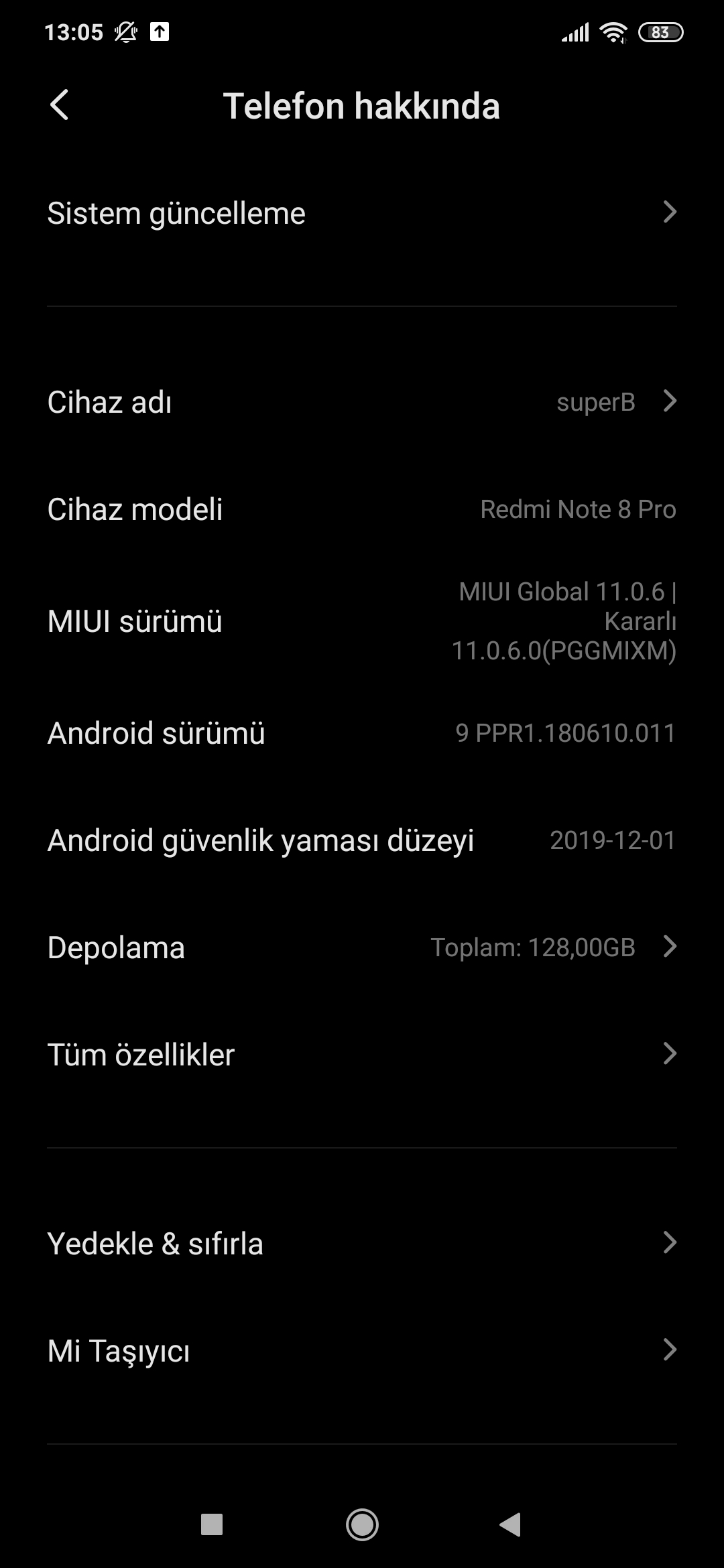Open the Cihaz adı row
Screen dimensions: 724x1568
[x=362, y=402]
